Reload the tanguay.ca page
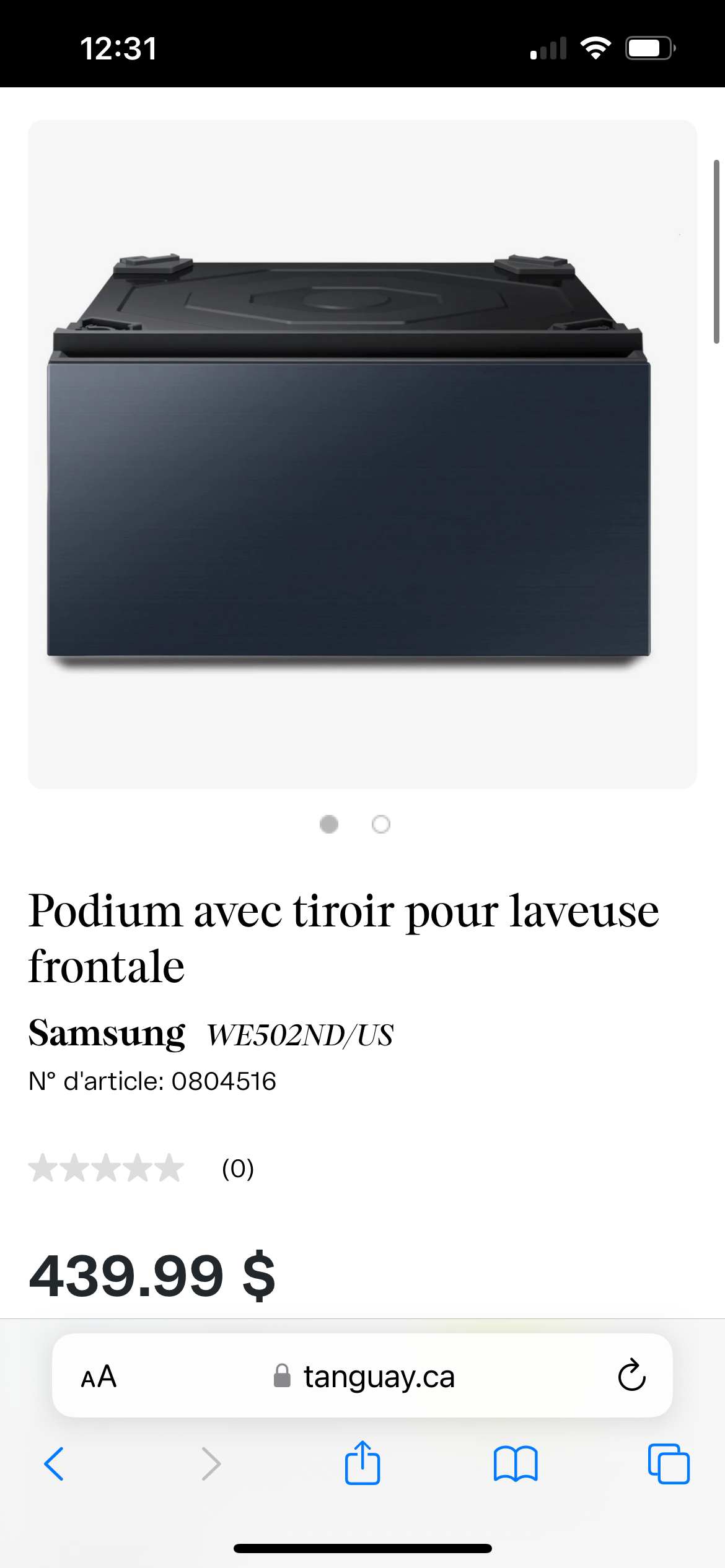Screen dimensions: 725x1568 click(631, 1376)
